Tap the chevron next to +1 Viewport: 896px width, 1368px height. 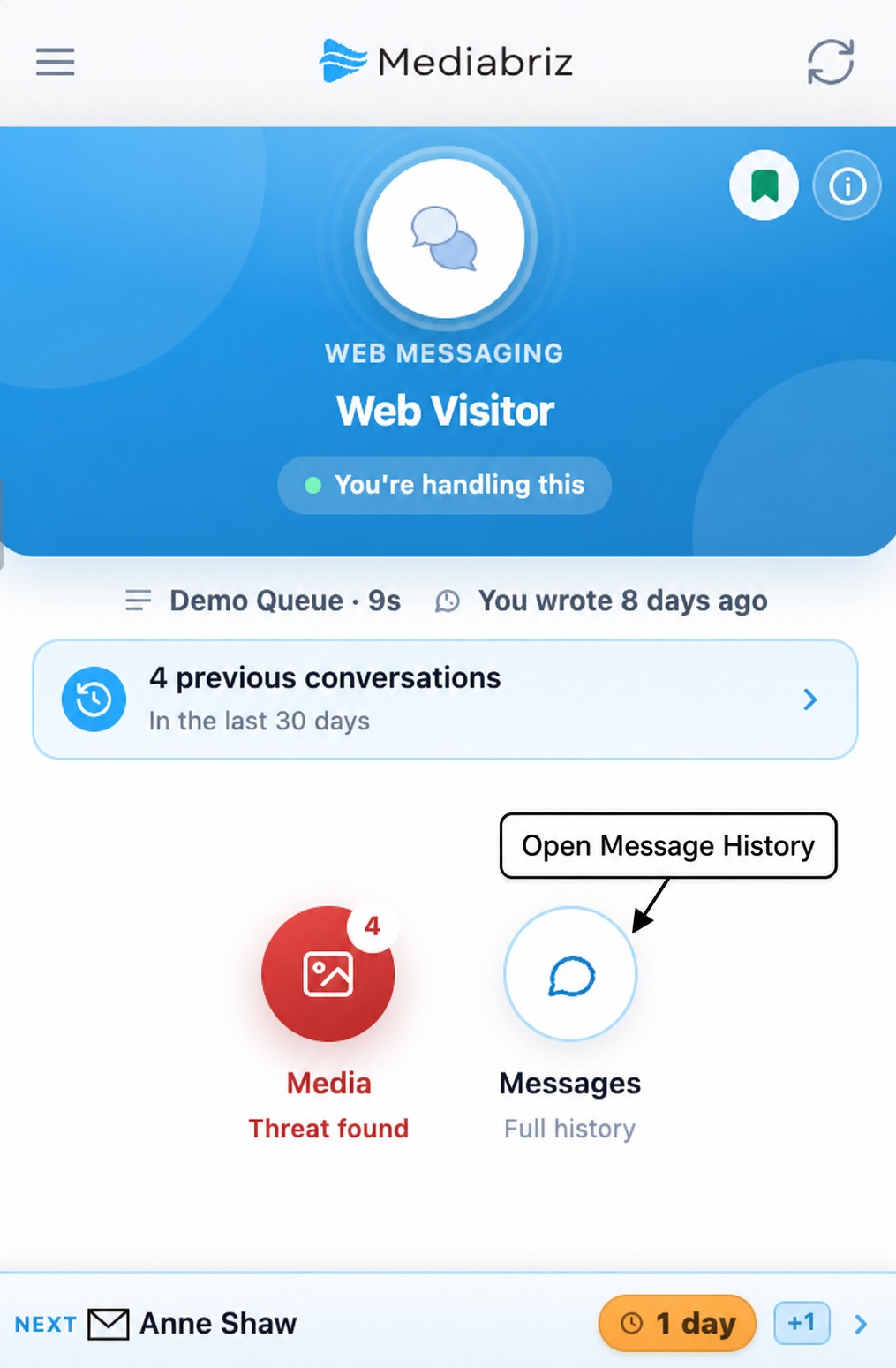coord(862,1324)
